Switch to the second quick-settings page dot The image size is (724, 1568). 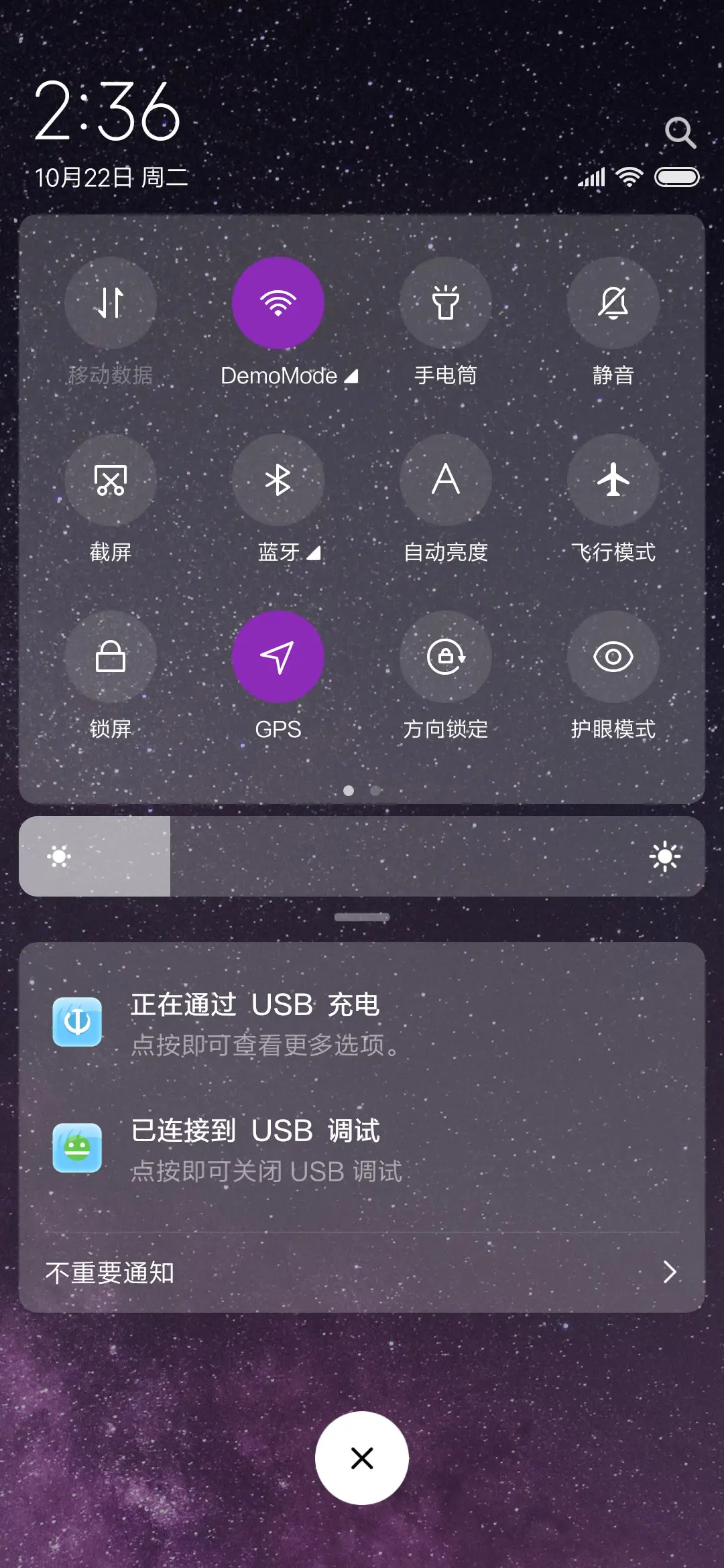pyautogui.click(x=375, y=791)
